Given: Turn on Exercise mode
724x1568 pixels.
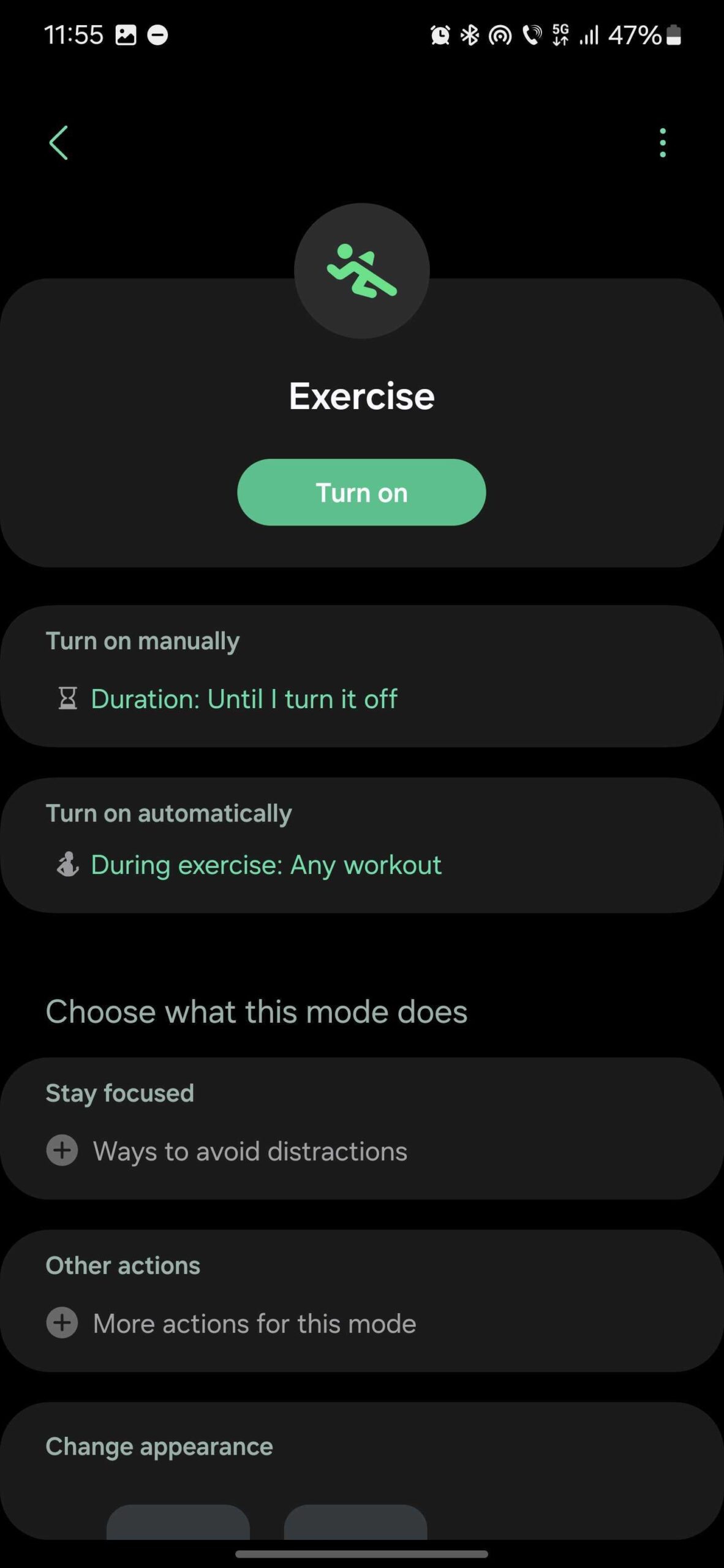Looking at the screenshot, I should point(361,492).
